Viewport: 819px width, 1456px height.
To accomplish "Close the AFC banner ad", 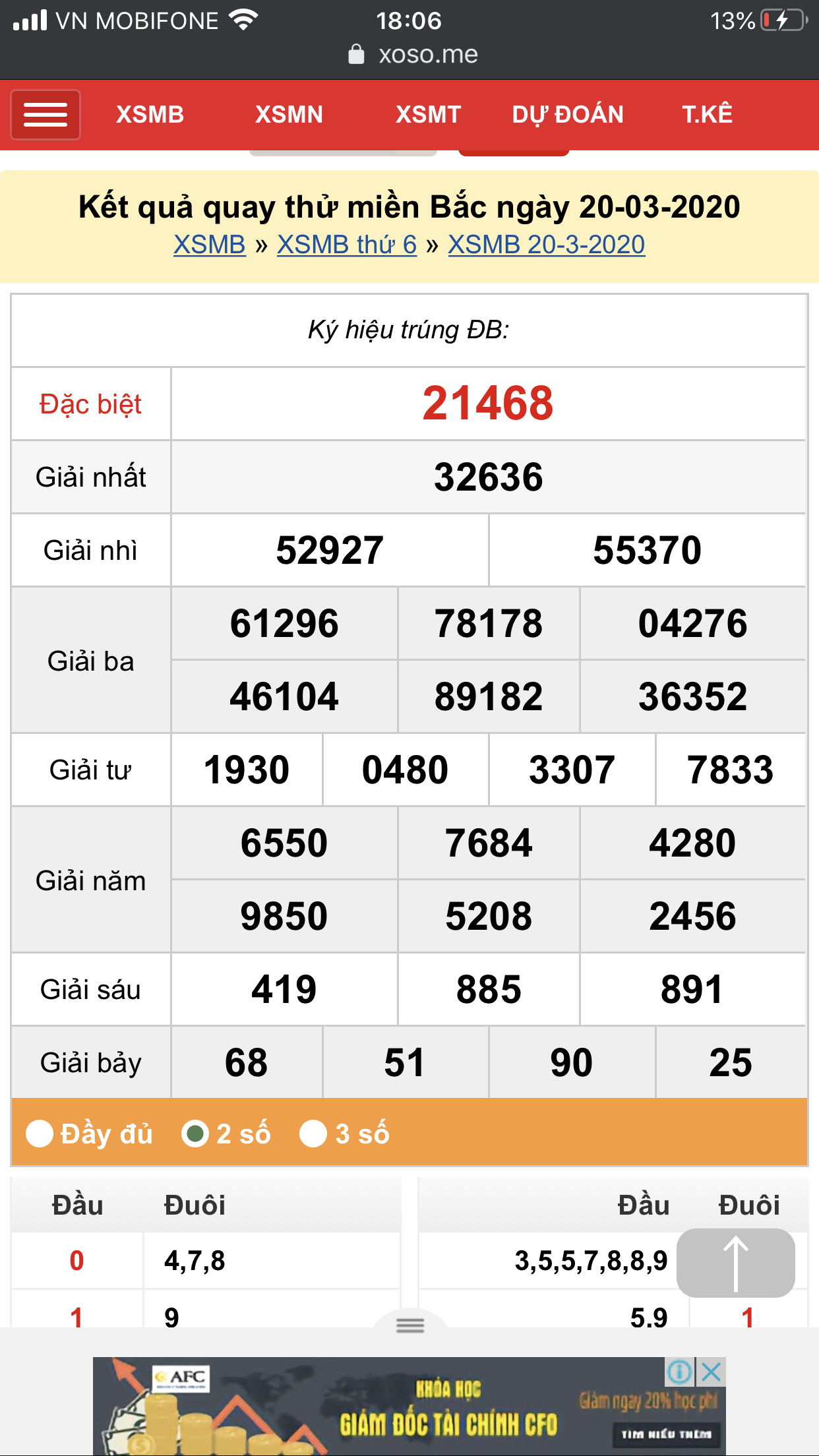I will point(711,1372).
